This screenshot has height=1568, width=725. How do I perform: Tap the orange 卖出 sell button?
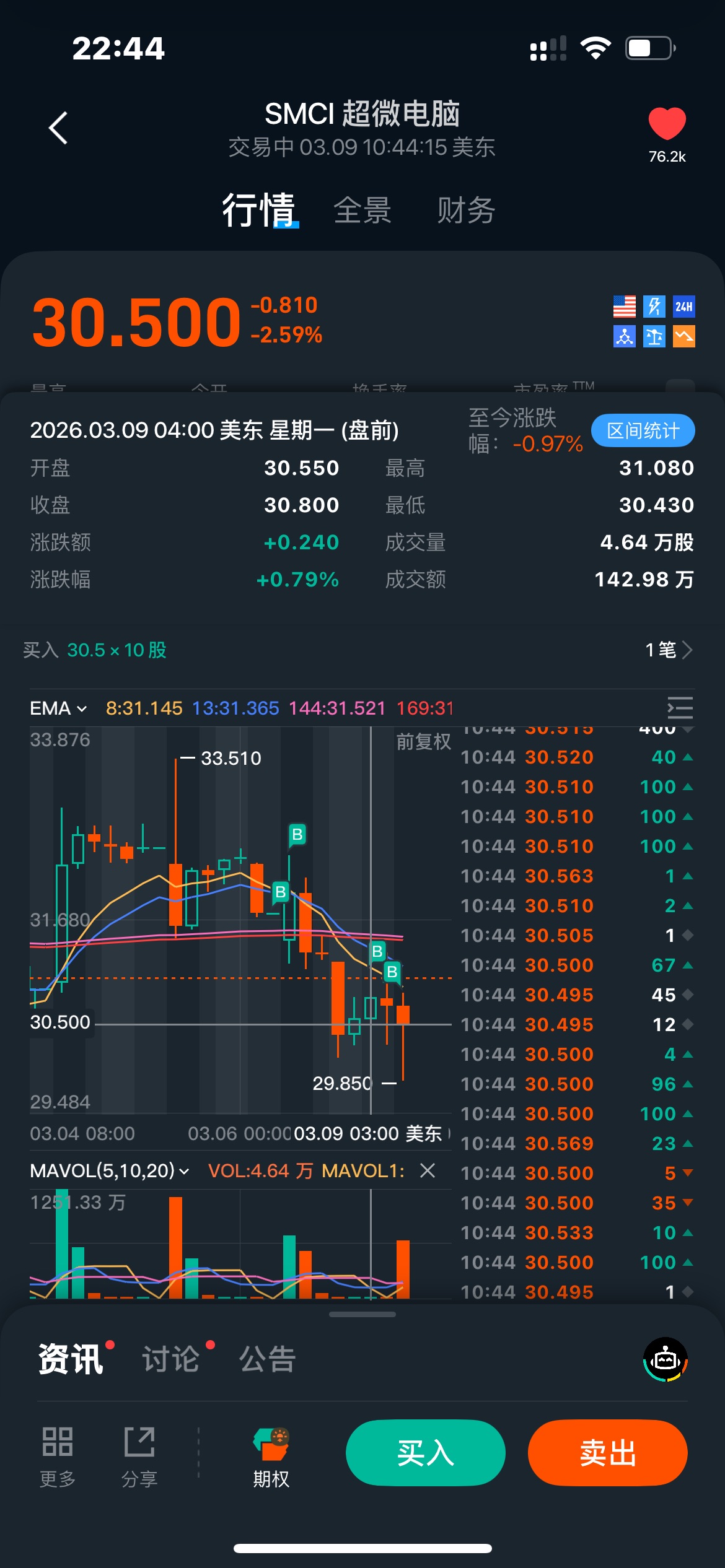click(x=607, y=1452)
